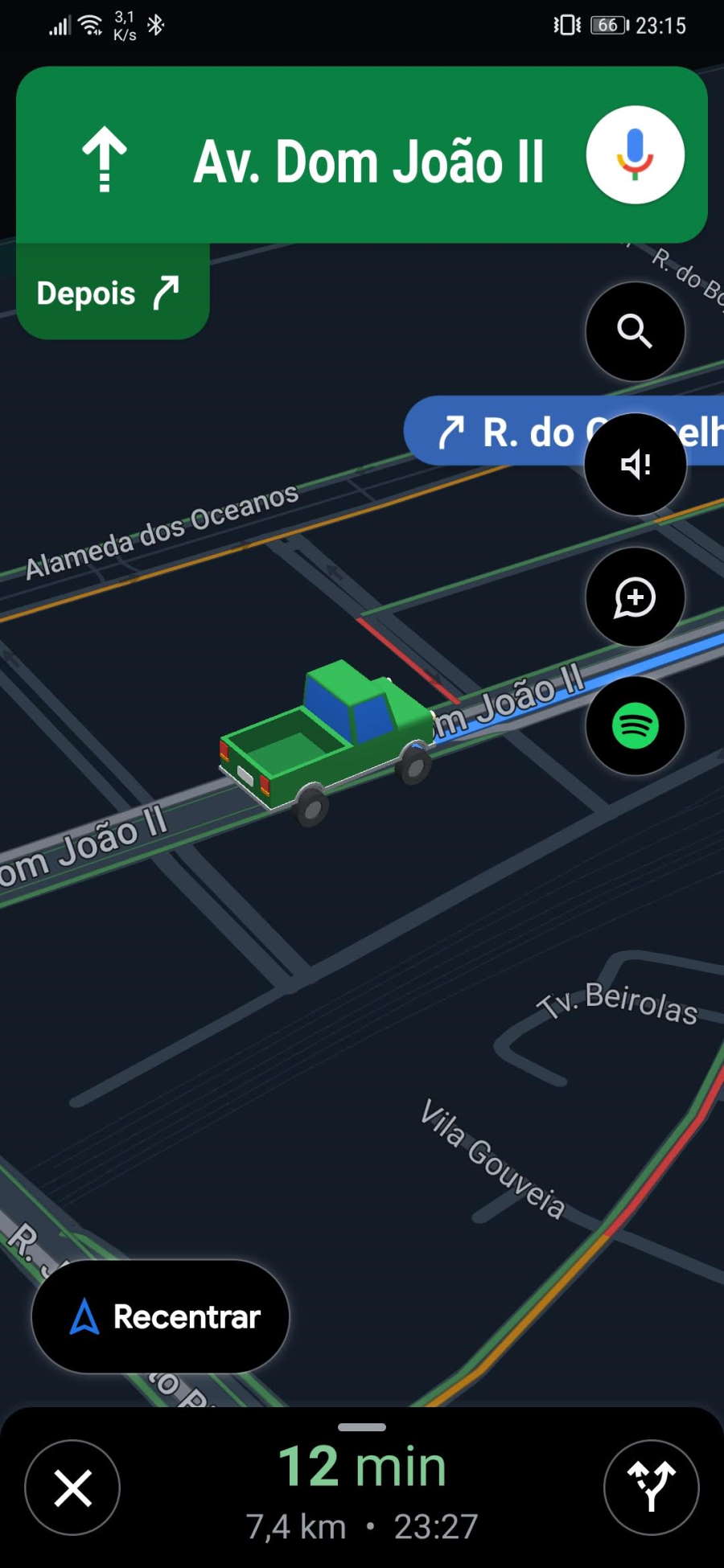724x1568 pixels.
Task: Tap the voice assistant microphone
Action: click(x=635, y=154)
